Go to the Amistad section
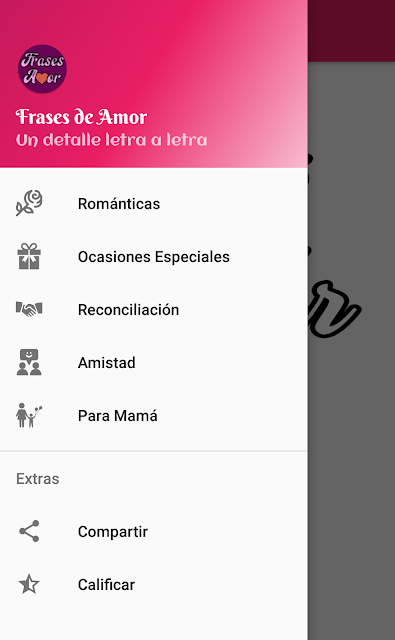Viewport: 395px width, 640px height. point(154,362)
